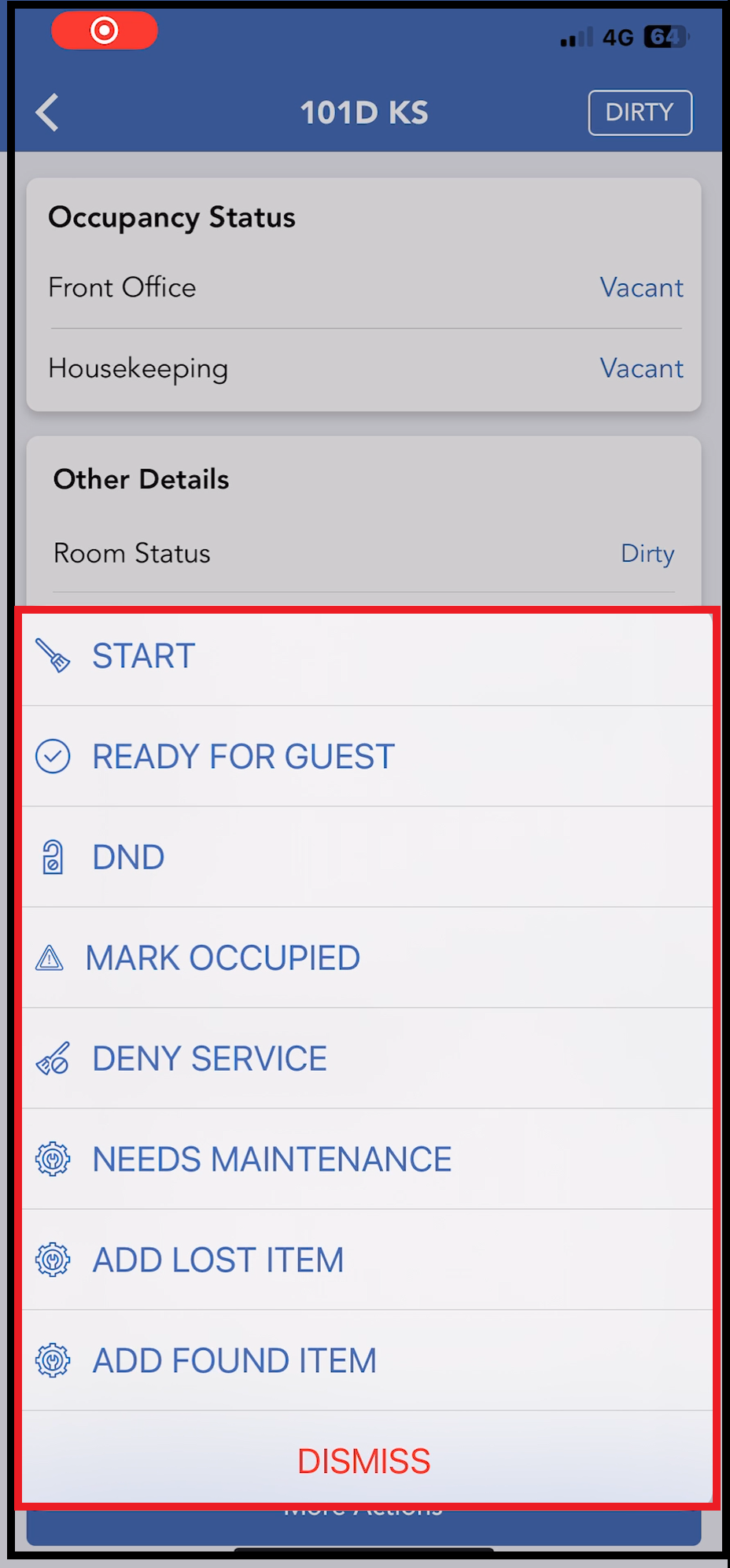Tap the red recording indicator at top
This screenshot has height=1568, width=730.
[105, 30]
